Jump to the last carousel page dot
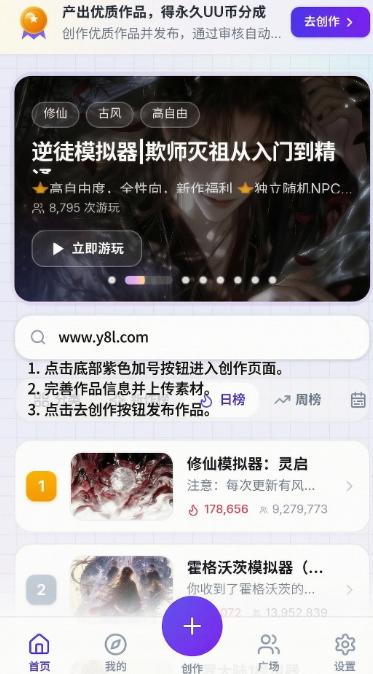373x674 pixels. [x=272, y=280]
